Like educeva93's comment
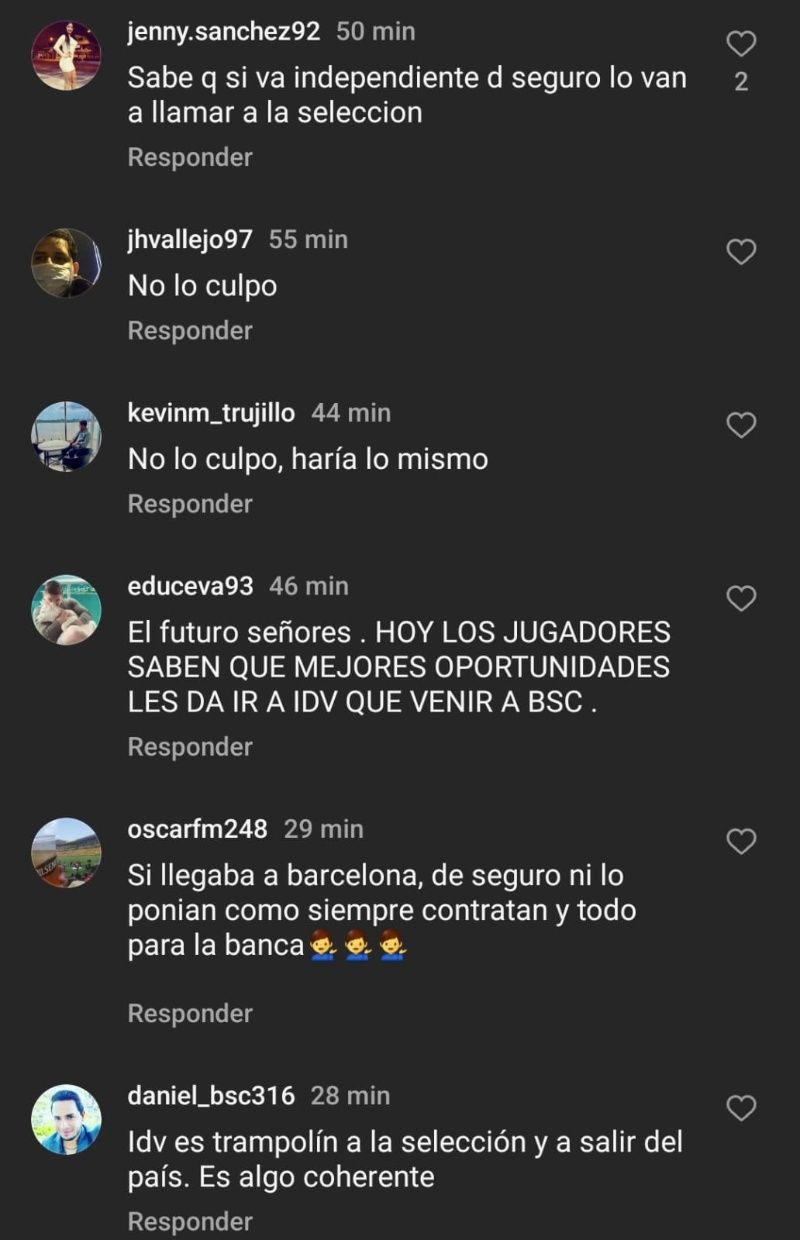800x1240 pixels. pos(741,599)
